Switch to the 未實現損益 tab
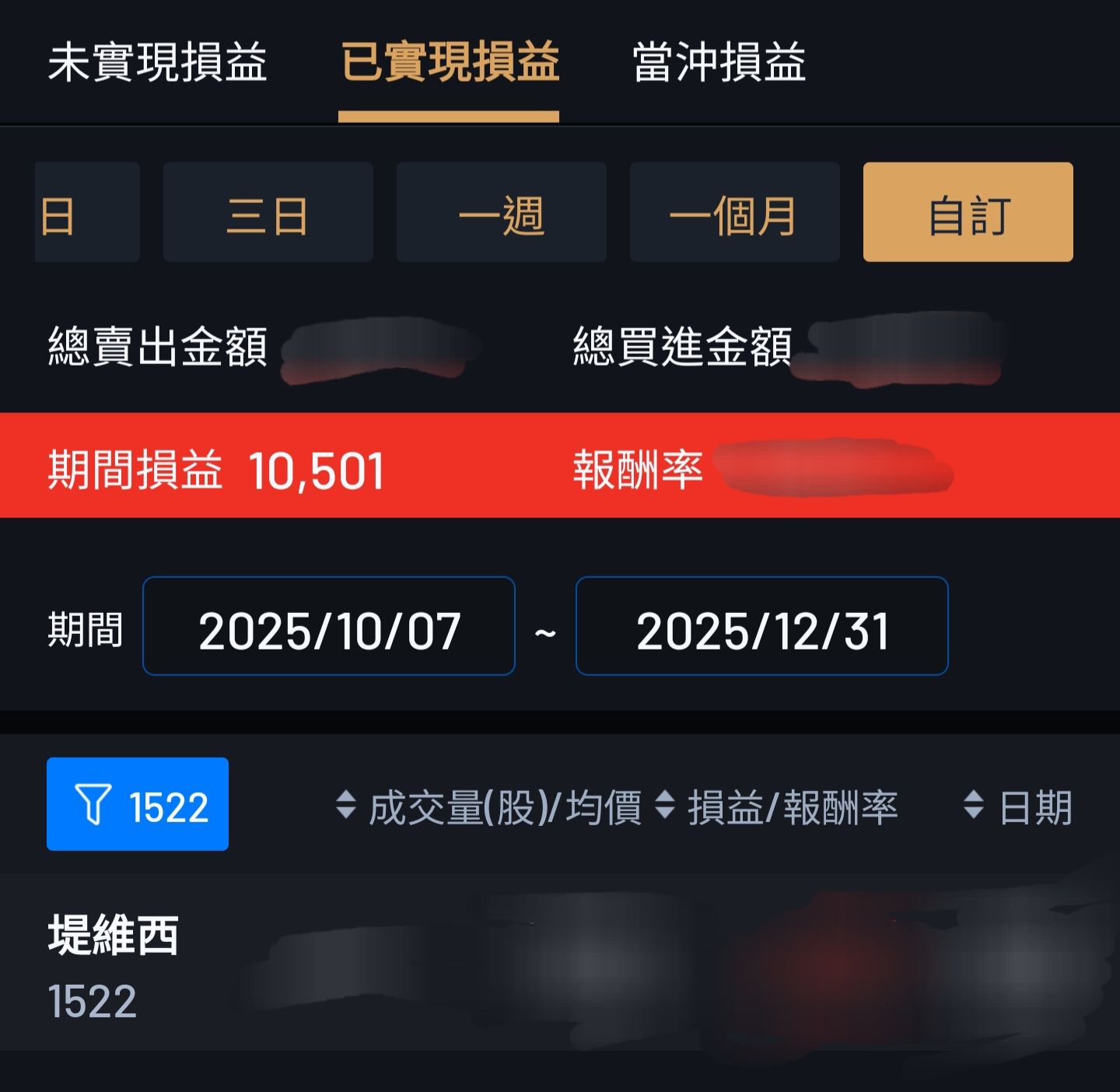 157,62
